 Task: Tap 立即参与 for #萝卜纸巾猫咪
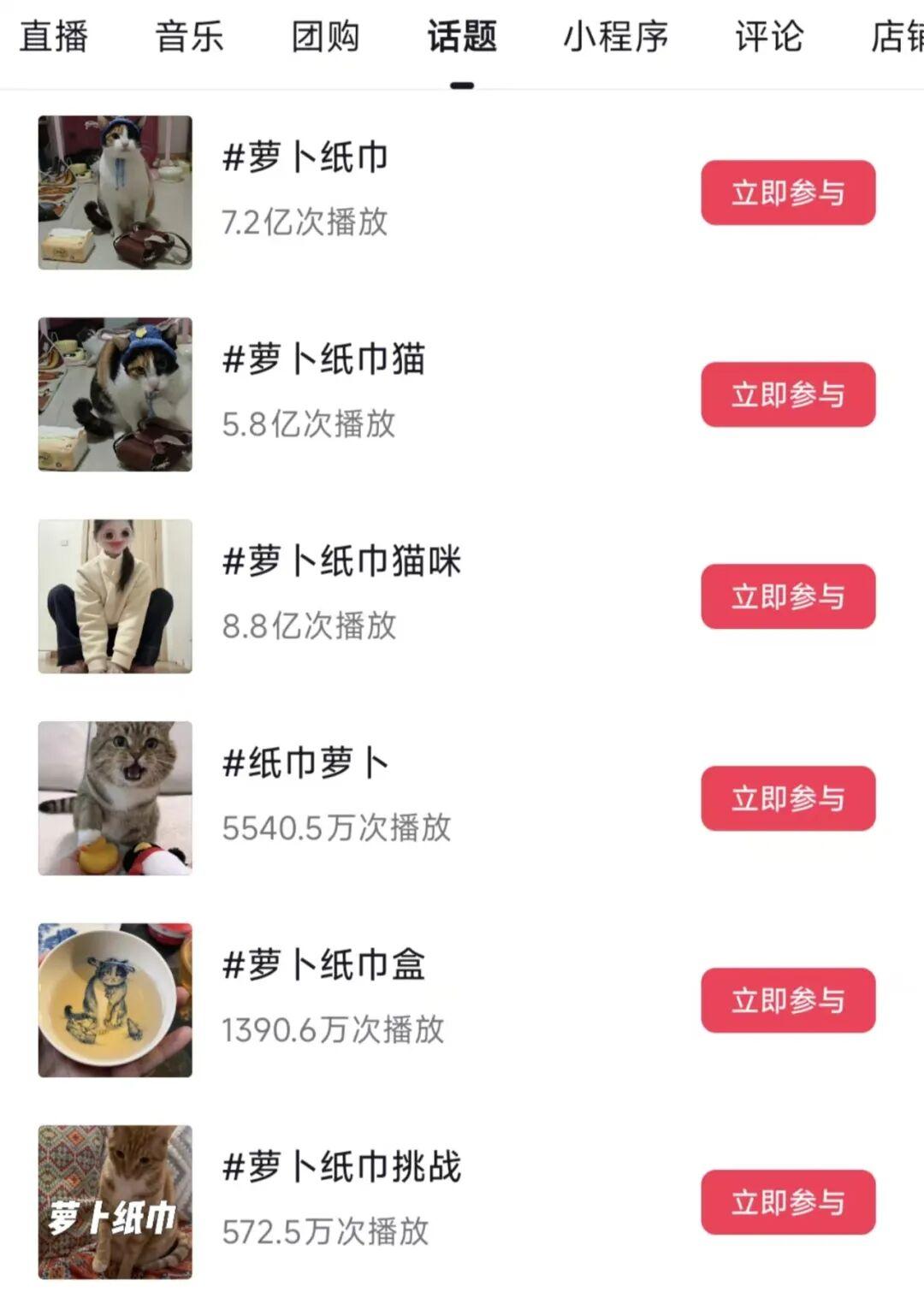coord(788,597)
